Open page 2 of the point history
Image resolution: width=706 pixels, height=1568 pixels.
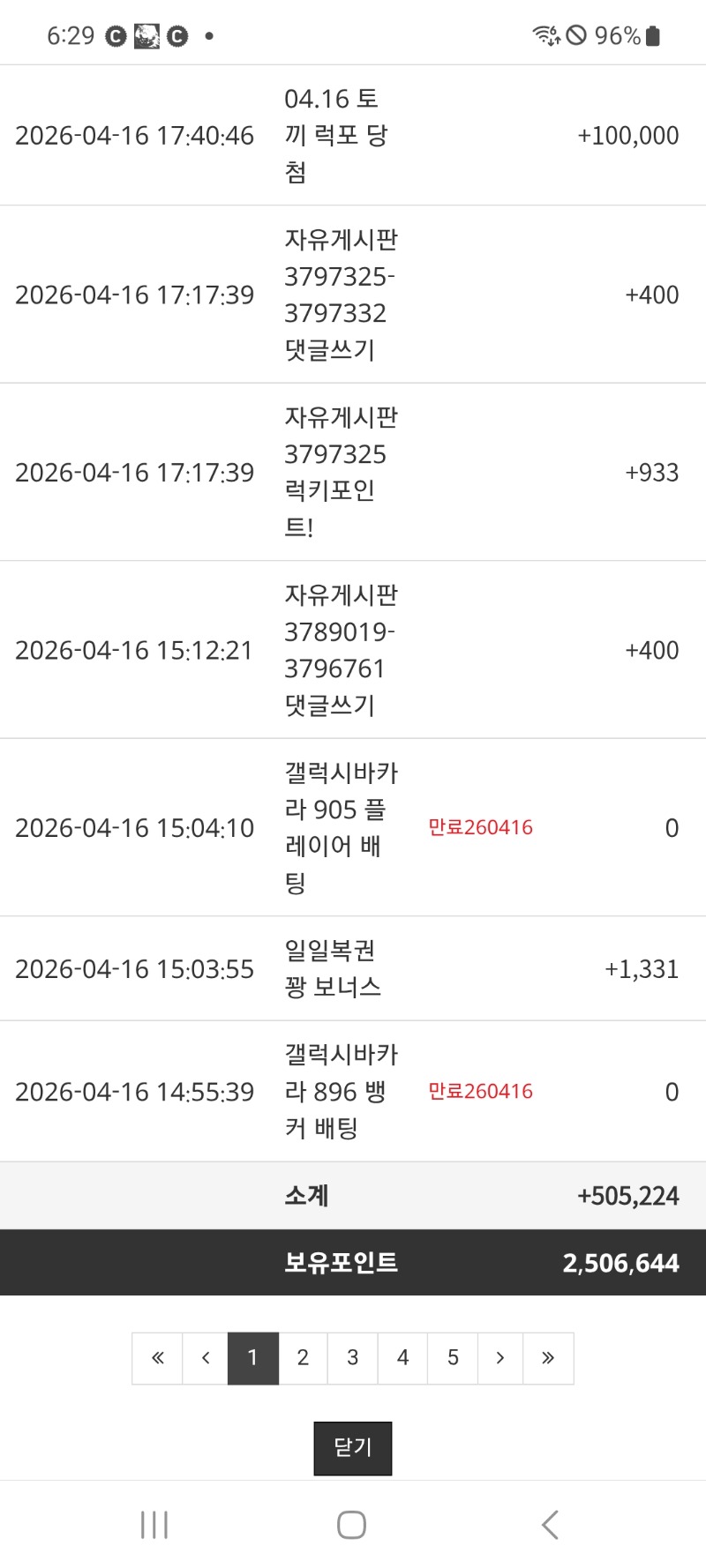point(303,1358)
